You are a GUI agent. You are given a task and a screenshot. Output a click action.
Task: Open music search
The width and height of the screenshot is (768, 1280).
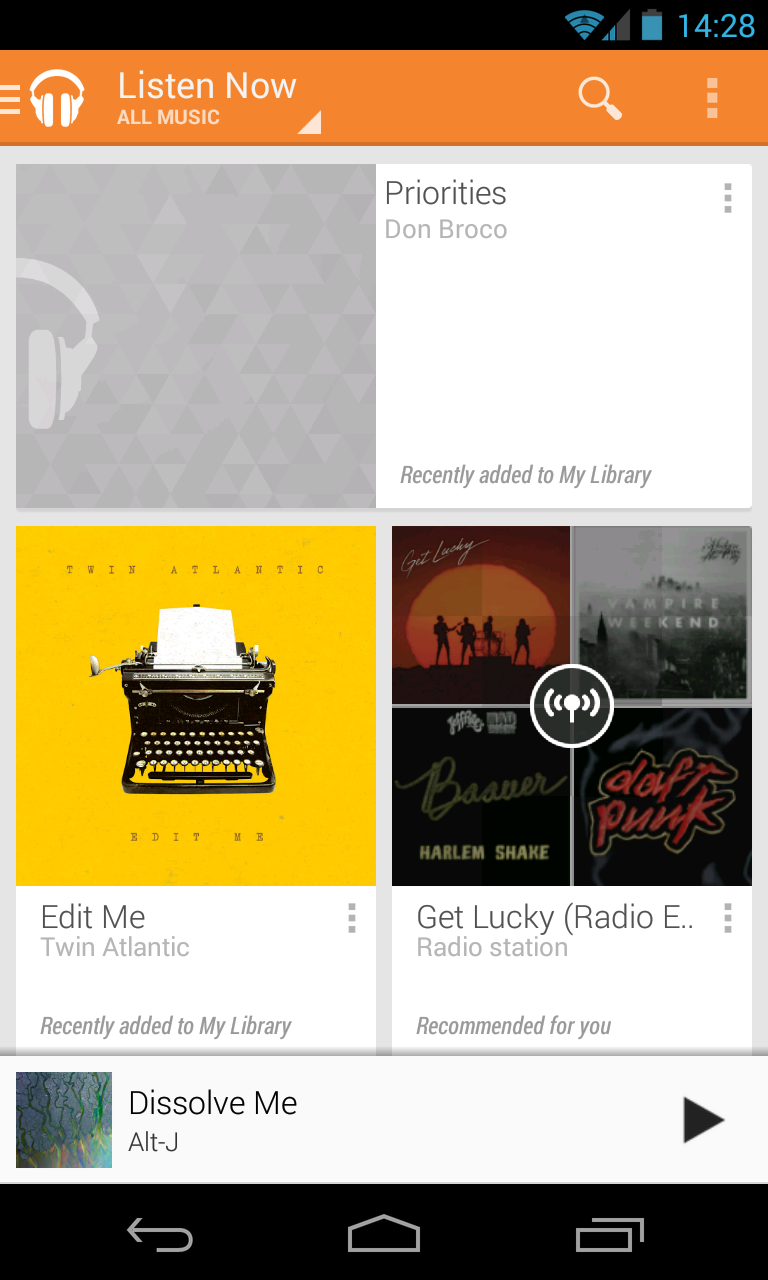click(599, 98)
